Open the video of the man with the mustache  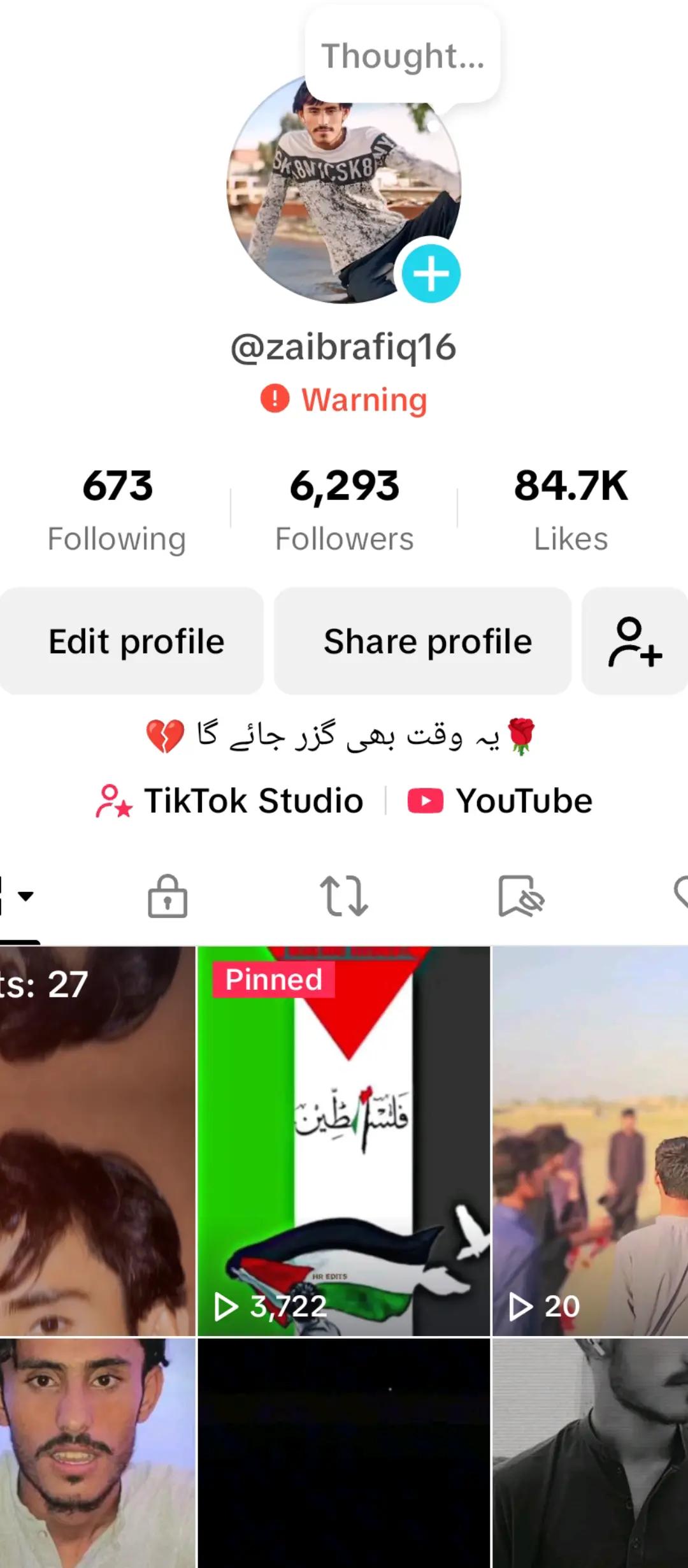click(97, 1453)
